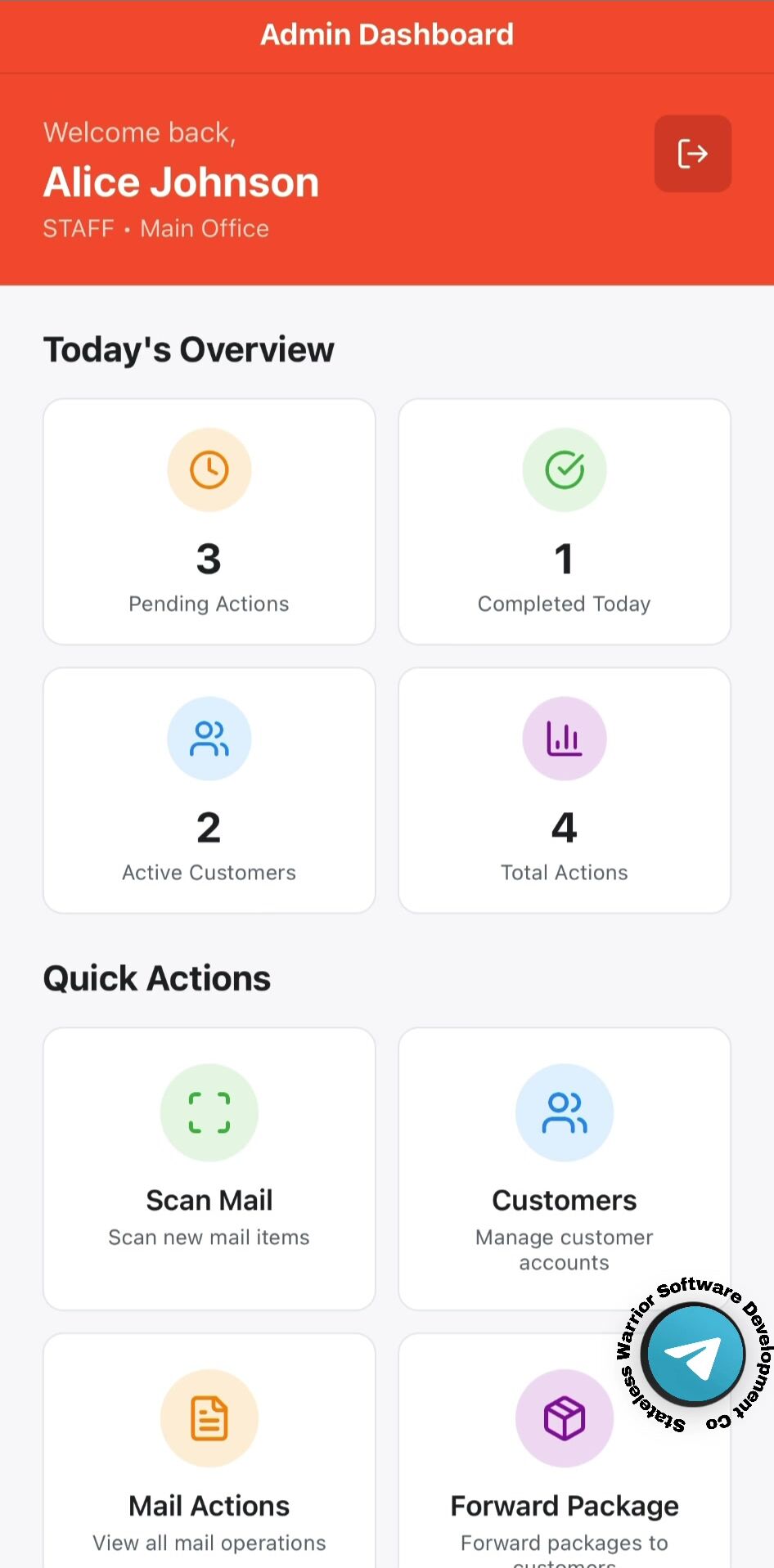774x1568 pixels.
Task: Tap the logout icon beside Alice Johnson
Action: (692, 154)
